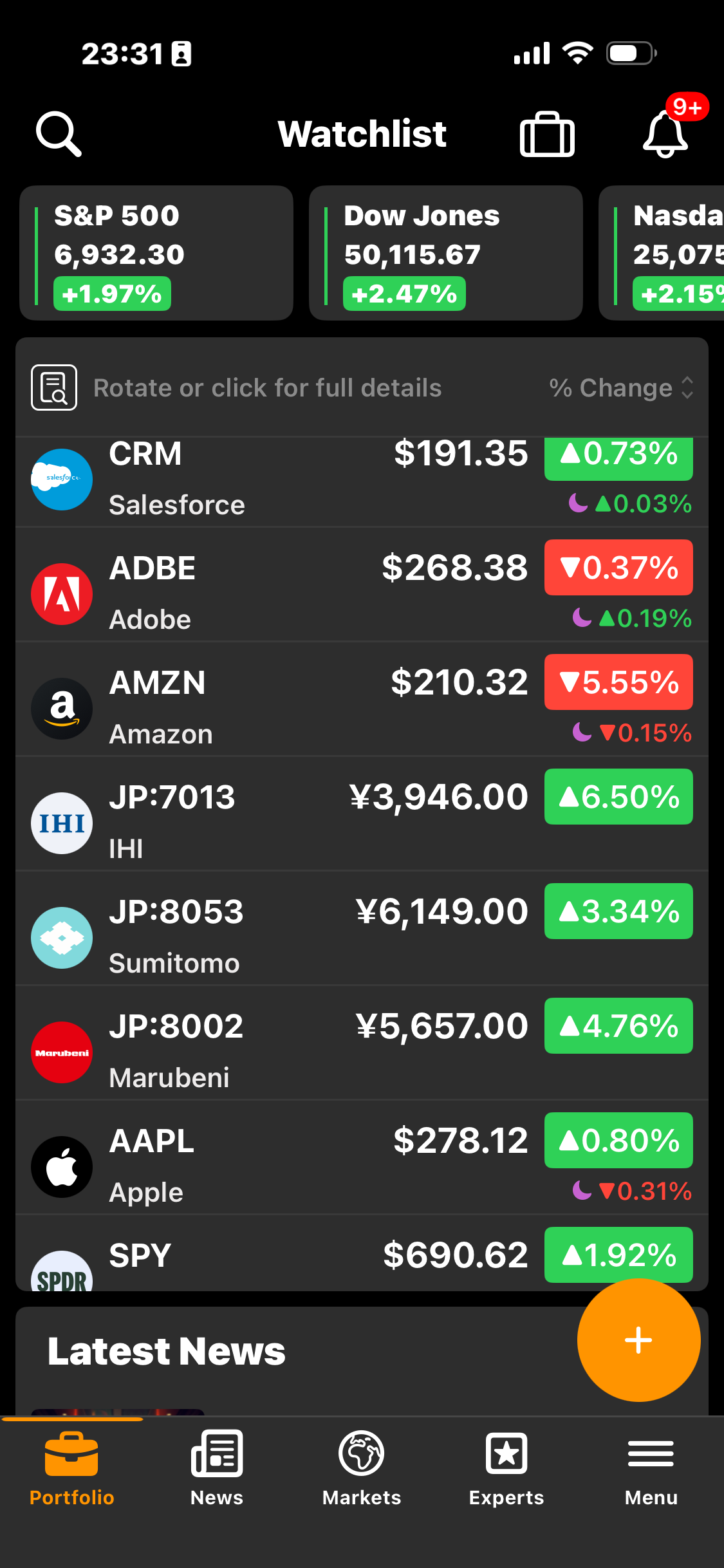The image size is (724, 1568).
Task: Open the briefcase portfolio icon
Action: (547, 134)
